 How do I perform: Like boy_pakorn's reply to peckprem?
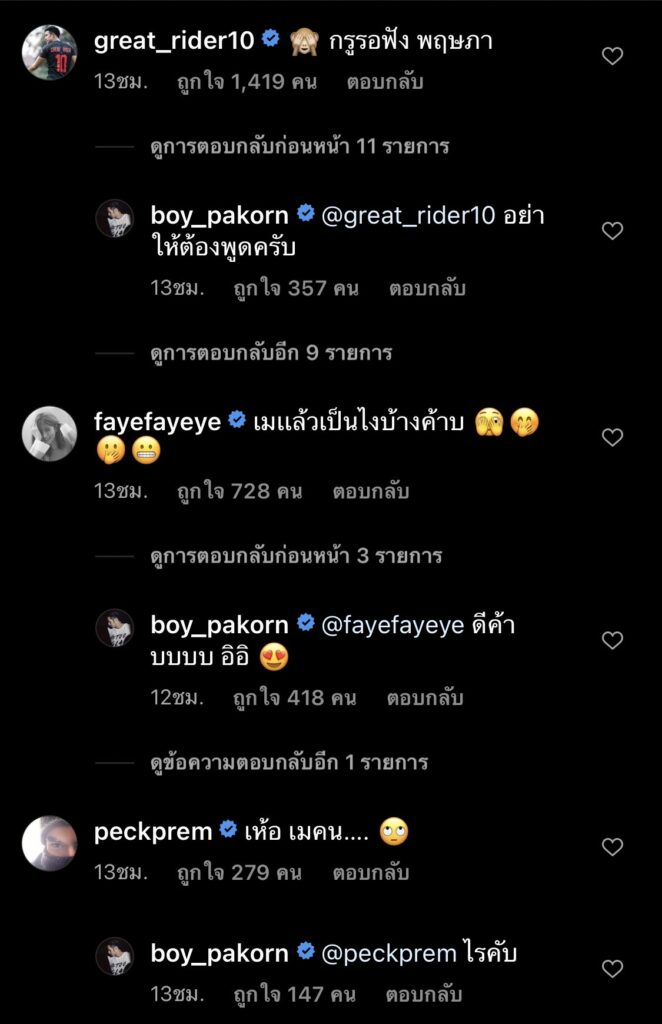tap(612, 969)
